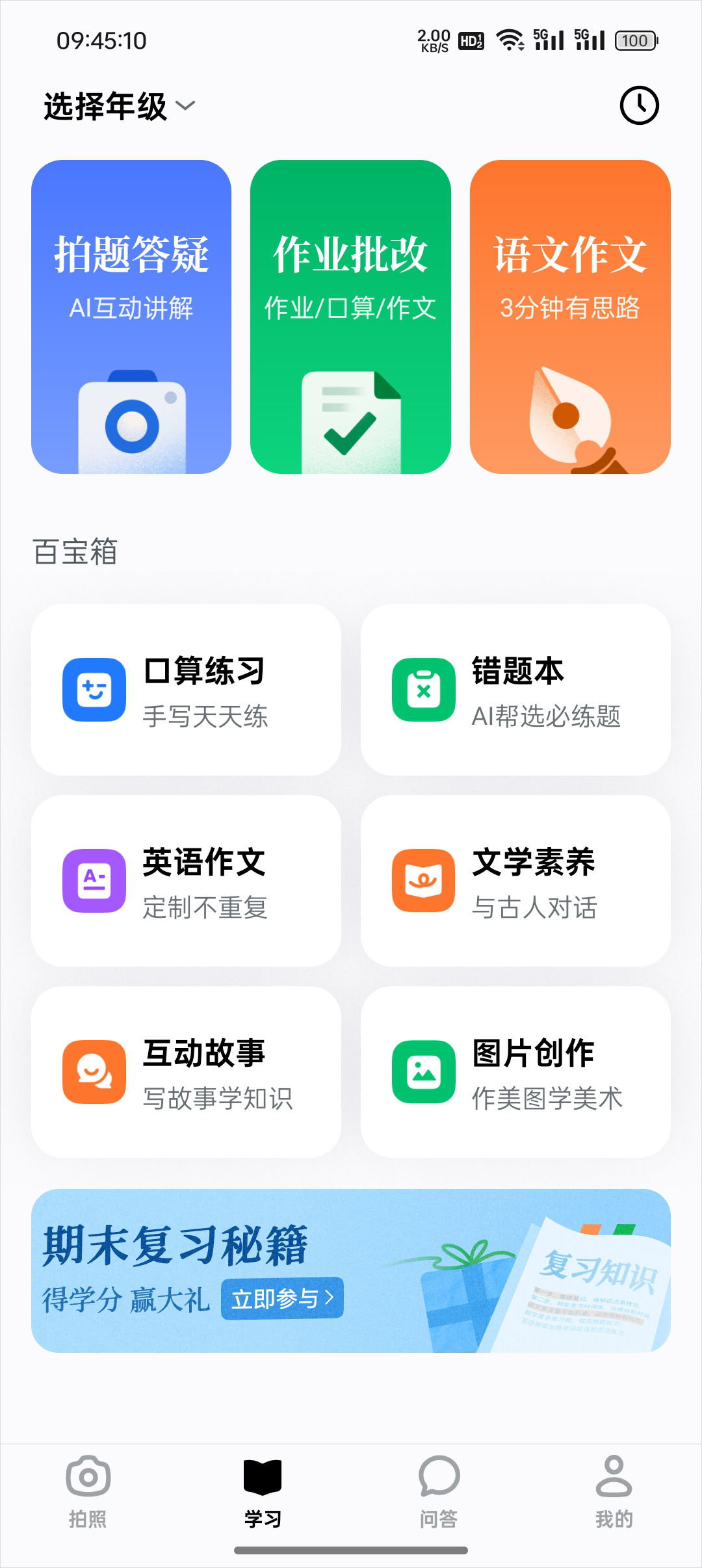
Task: Tap the 口算练习 calculator icon
Action: (92, 690)
